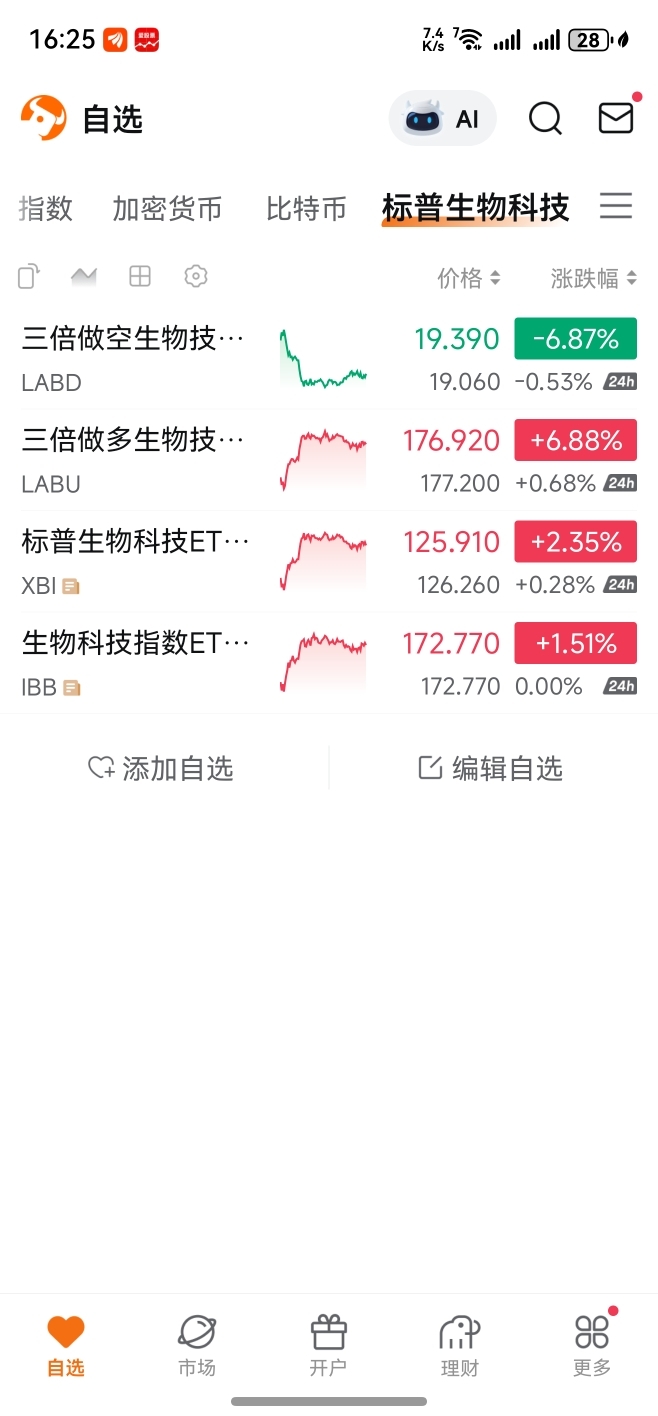Tap 添加自选 to add a stock
This screenshot has width=658, height=1416.
click(161, 768)
